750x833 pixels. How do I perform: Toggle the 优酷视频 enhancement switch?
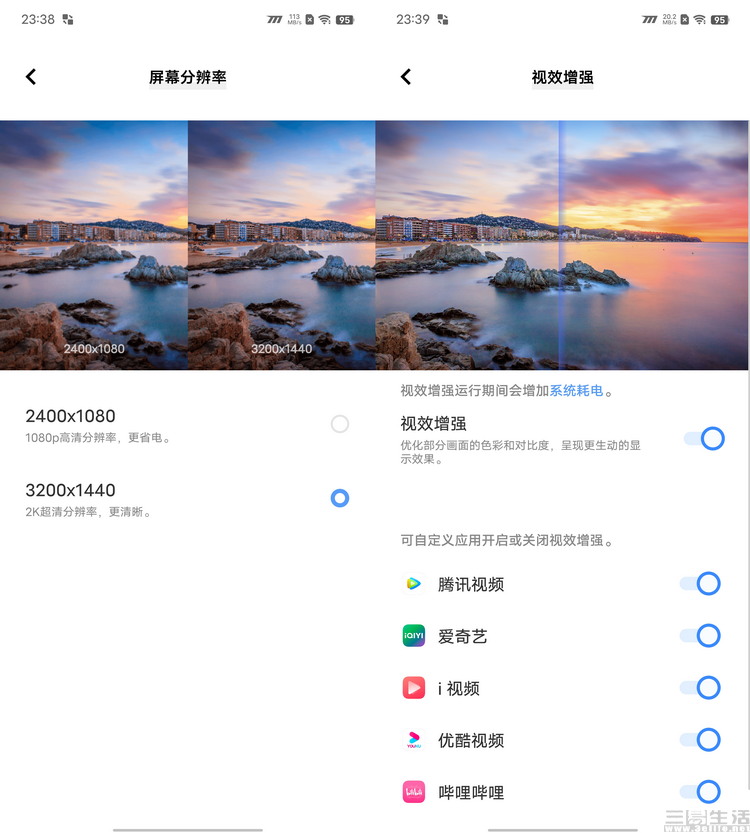point(700,740)
